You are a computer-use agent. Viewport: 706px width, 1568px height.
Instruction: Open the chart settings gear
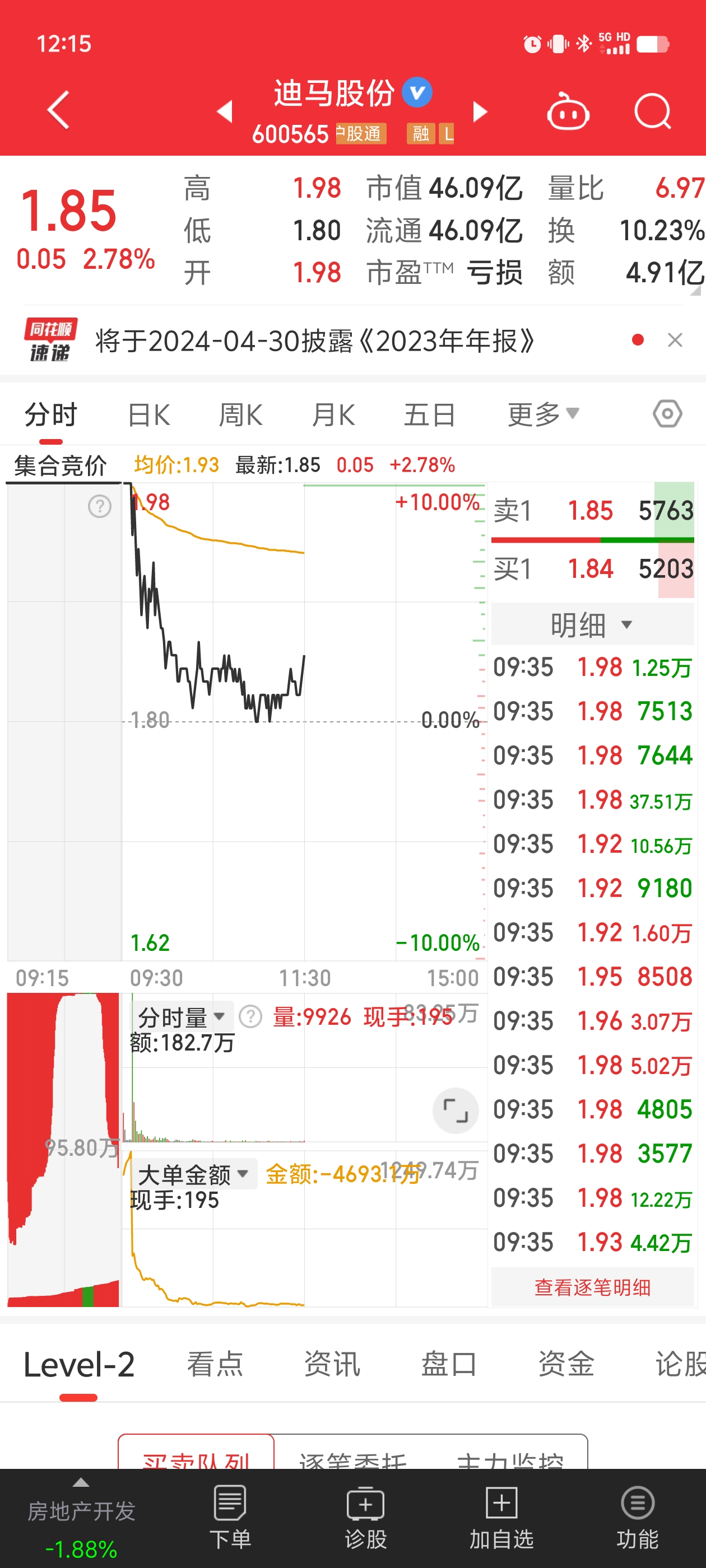point(666,413)
